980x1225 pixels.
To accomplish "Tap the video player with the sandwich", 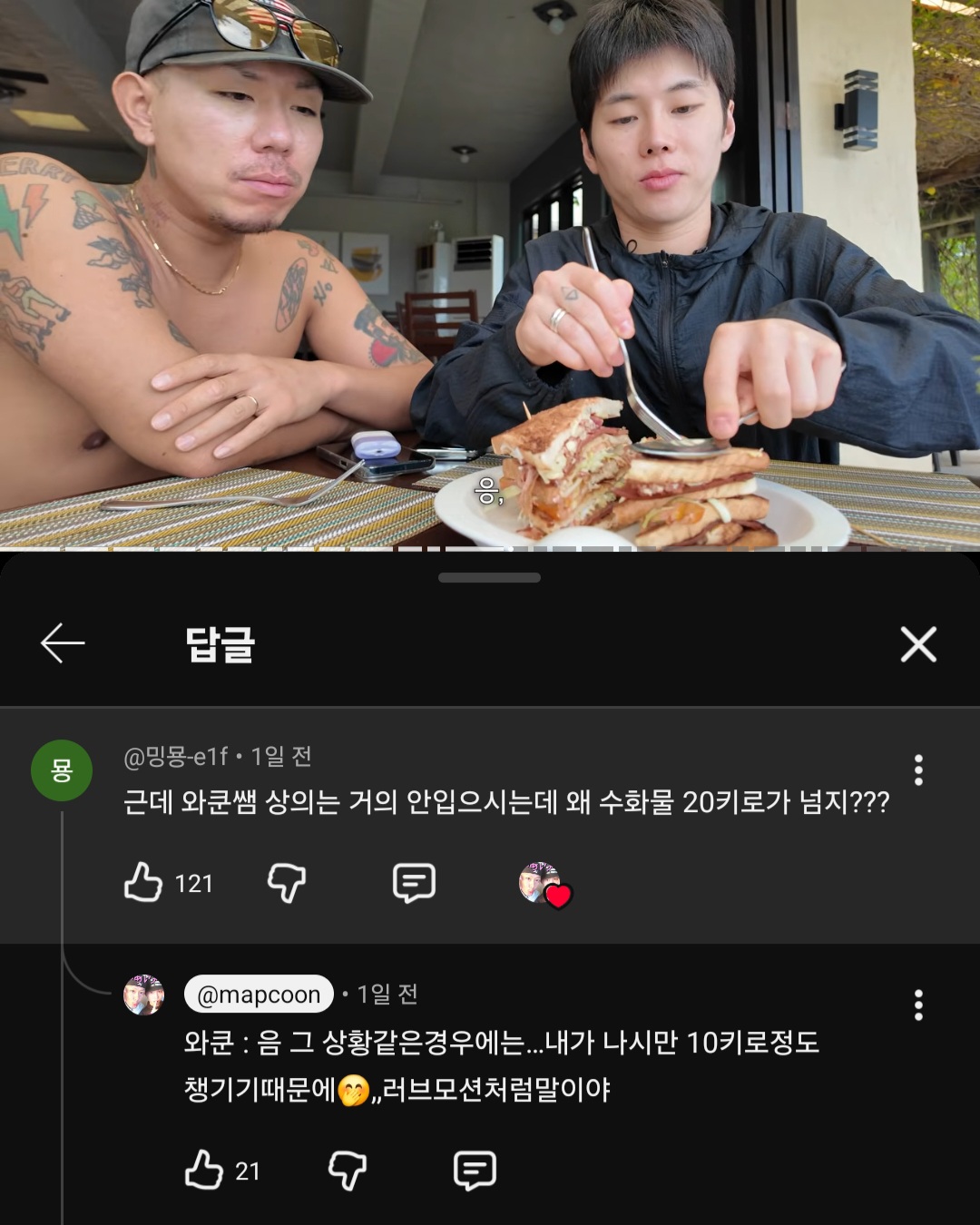I will pyautogui.click(x=490, y=272).
